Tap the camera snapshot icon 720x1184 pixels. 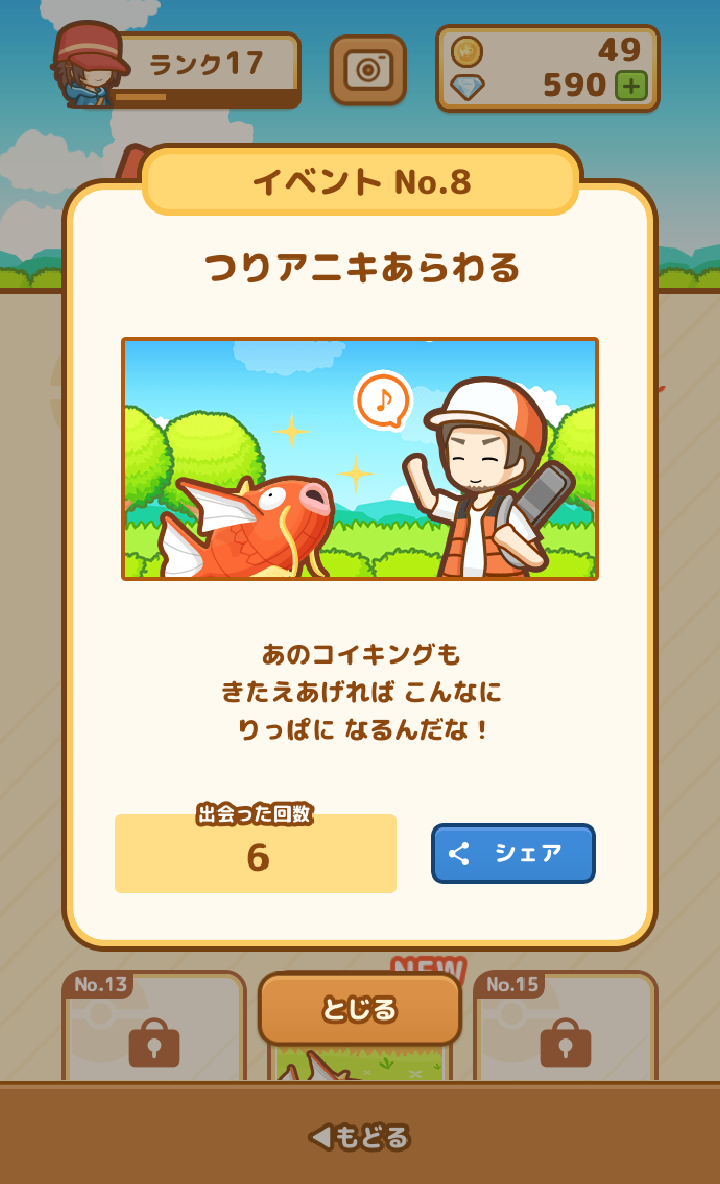click(369, 68)
